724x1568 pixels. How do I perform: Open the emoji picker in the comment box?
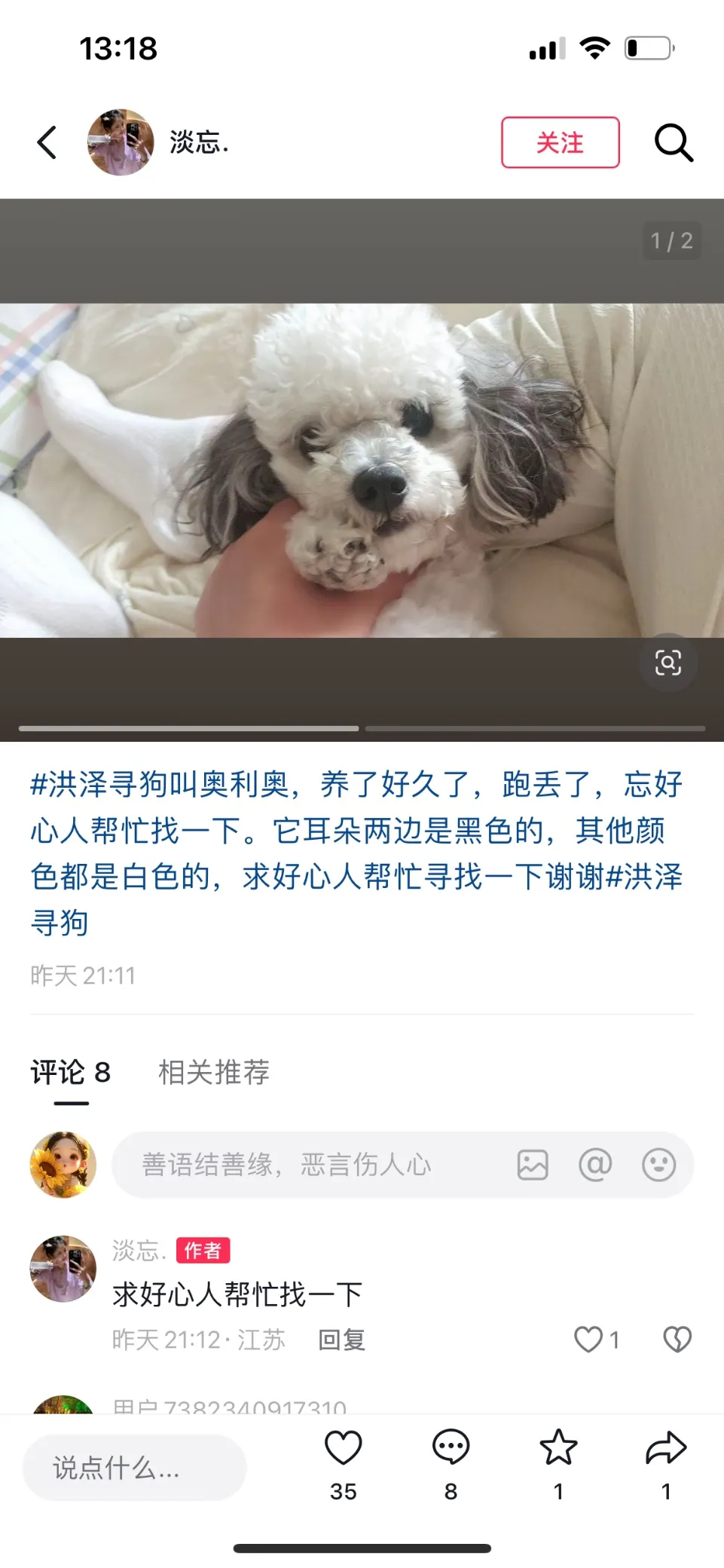point(658,1165)
